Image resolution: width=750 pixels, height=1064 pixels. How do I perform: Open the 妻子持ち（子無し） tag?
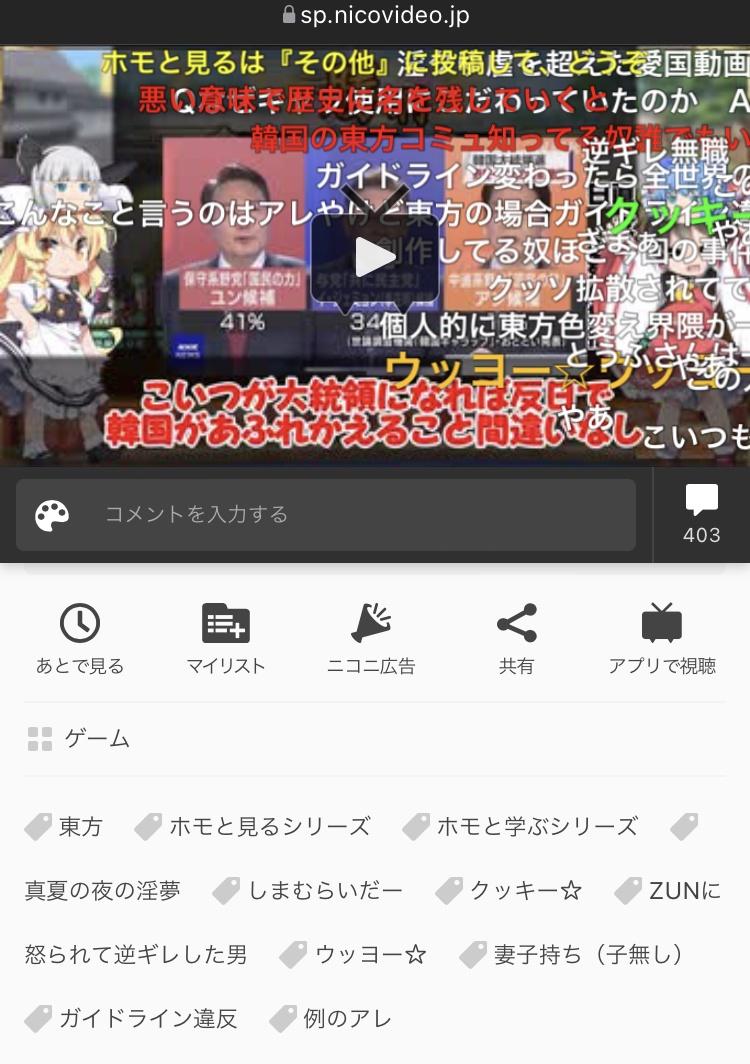pos(588,954)
